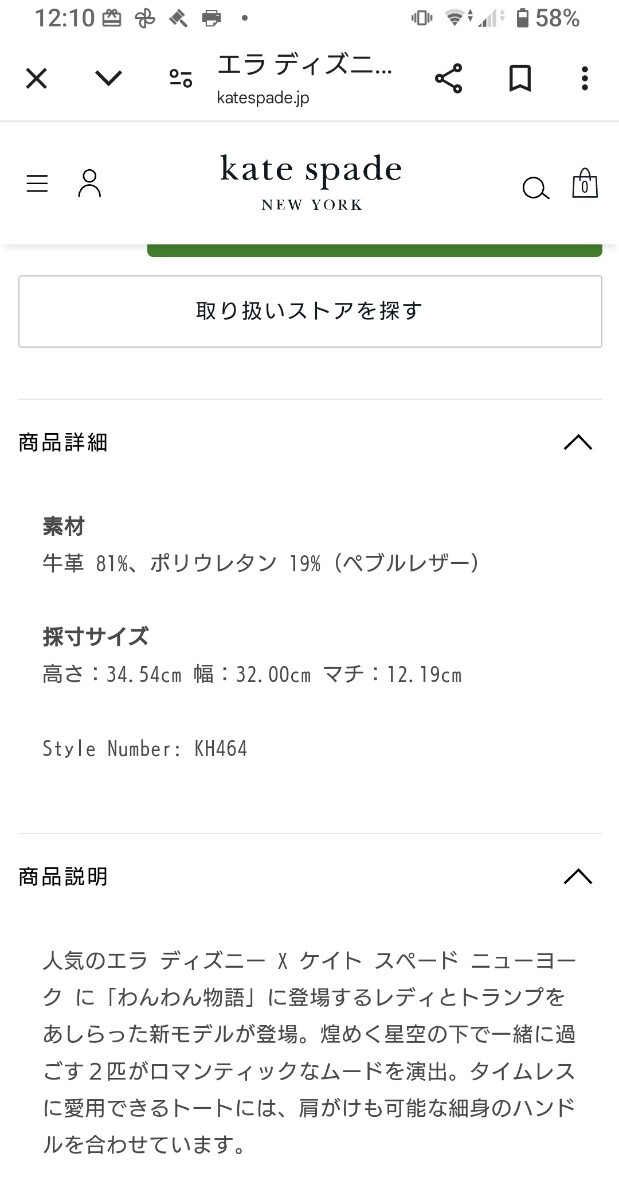Screen dimensions: 619x1200
Task: Bookmark this page
Action: 519,79
